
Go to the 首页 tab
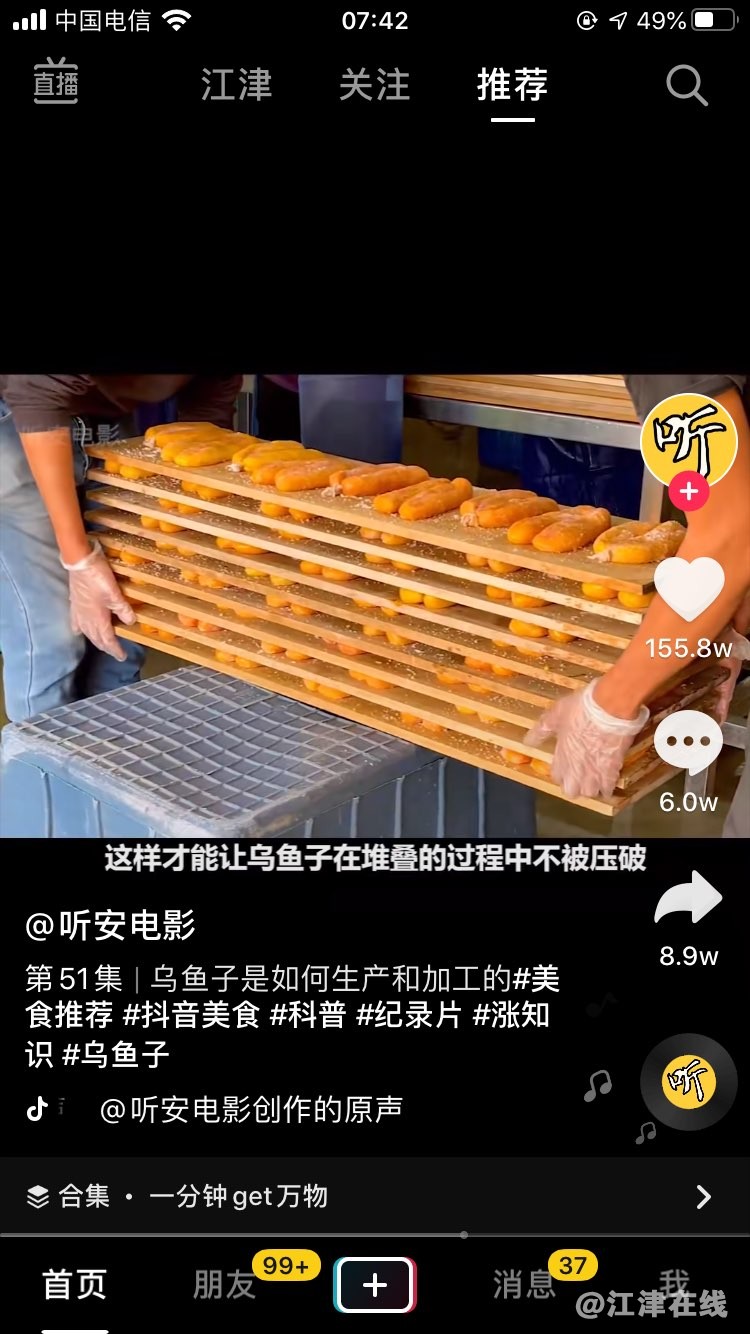pos(74,1285)
